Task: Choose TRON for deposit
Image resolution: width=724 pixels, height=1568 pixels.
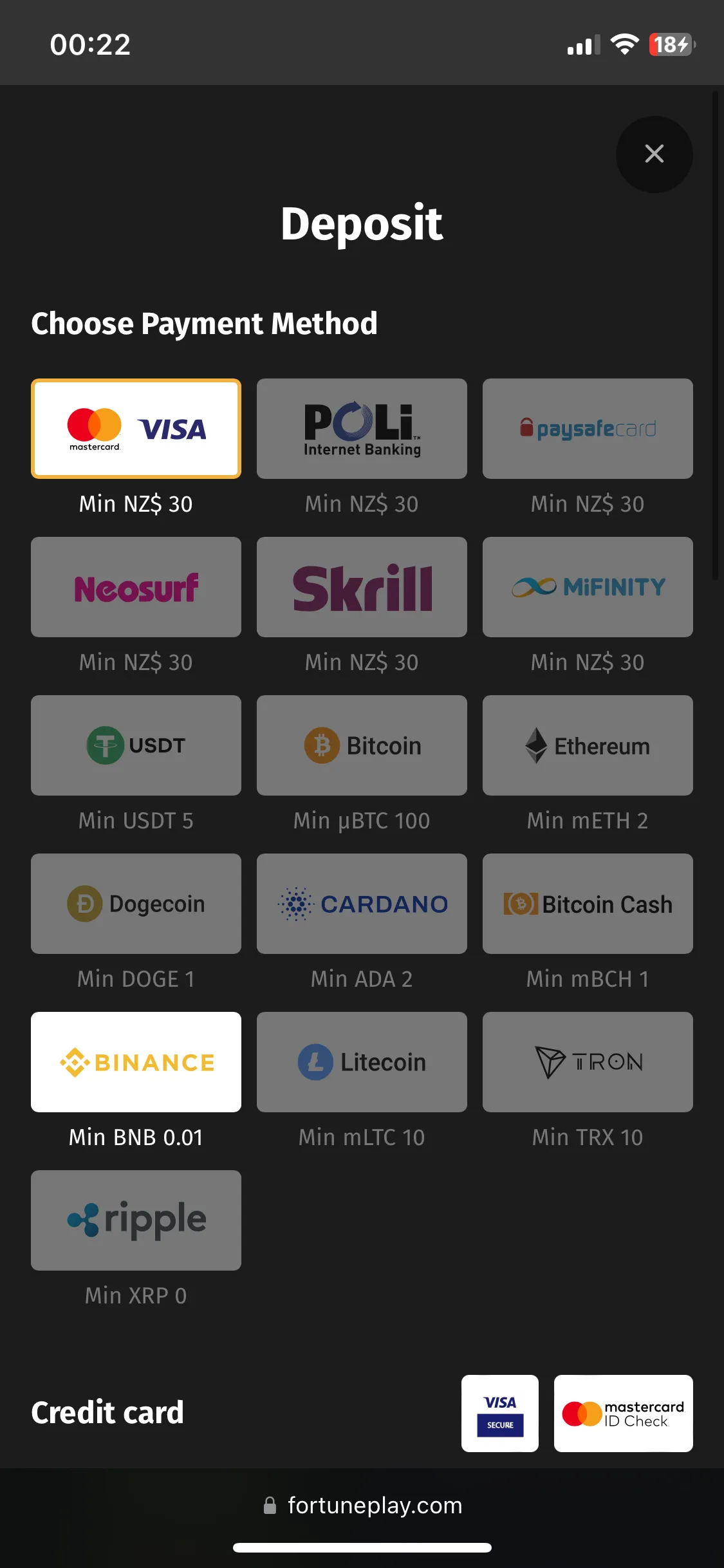Action: point(588,1062)
